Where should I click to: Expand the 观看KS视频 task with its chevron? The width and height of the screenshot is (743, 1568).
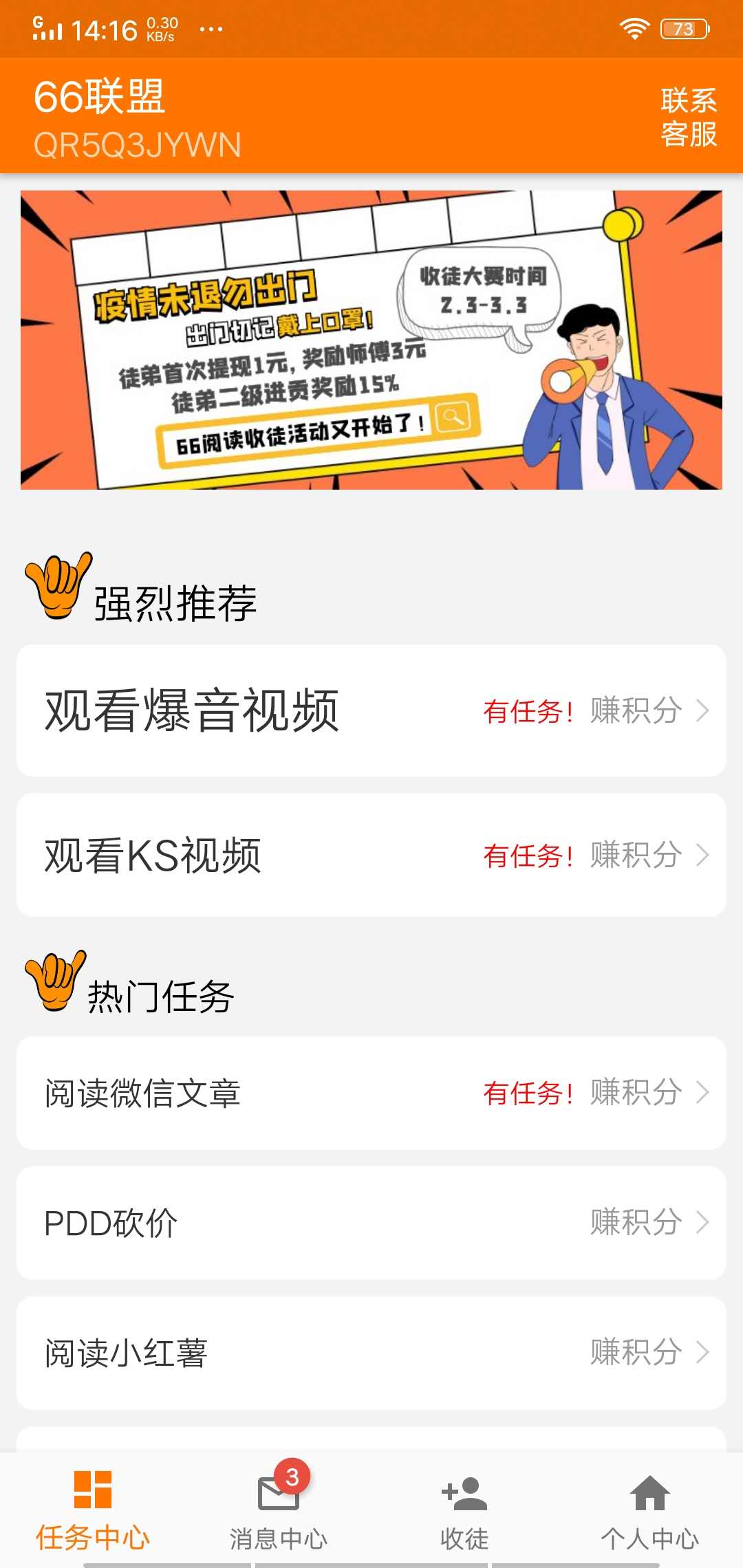(x=702, y=856)
